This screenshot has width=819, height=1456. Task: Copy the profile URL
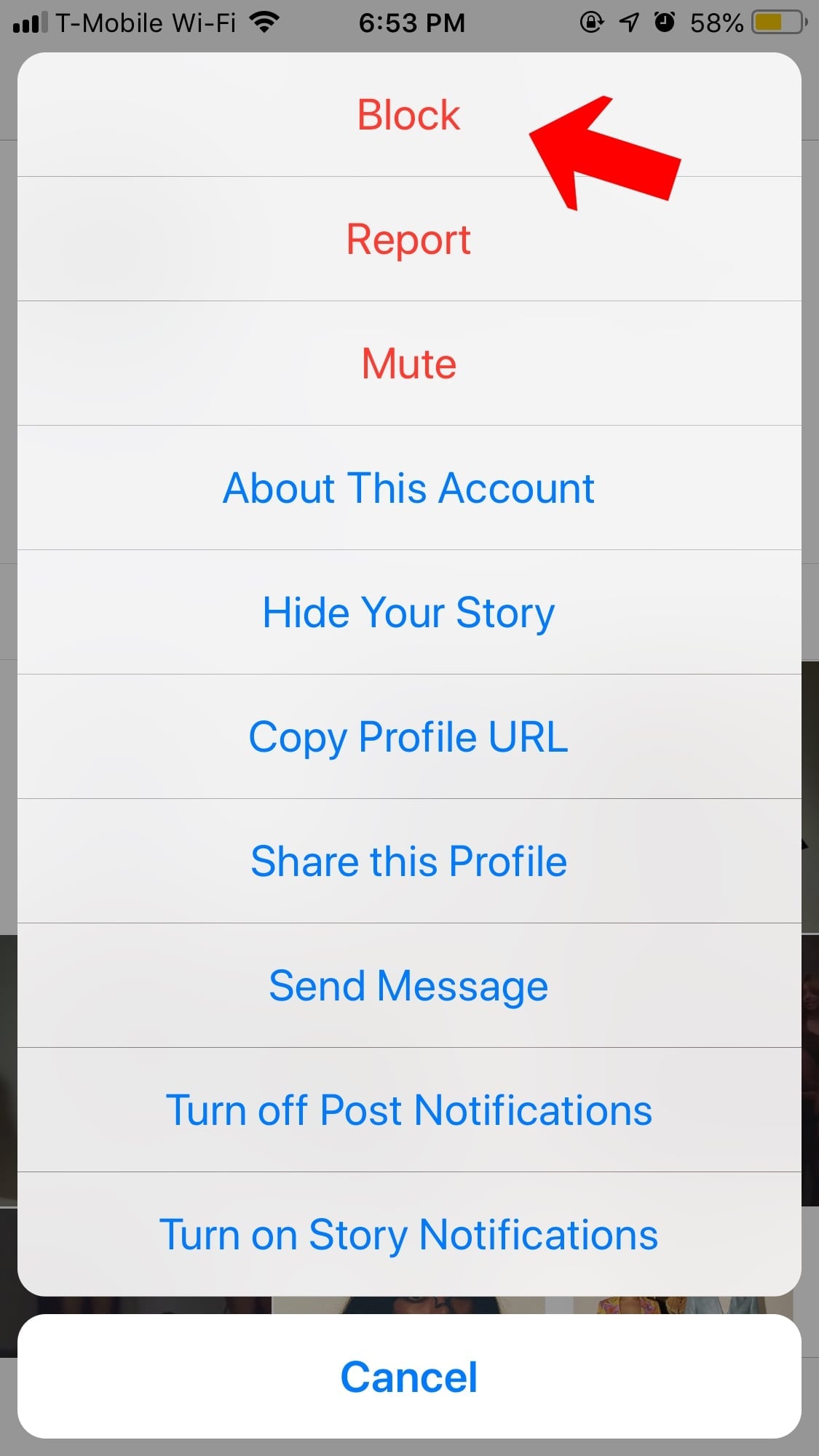[x=409, y=737]
